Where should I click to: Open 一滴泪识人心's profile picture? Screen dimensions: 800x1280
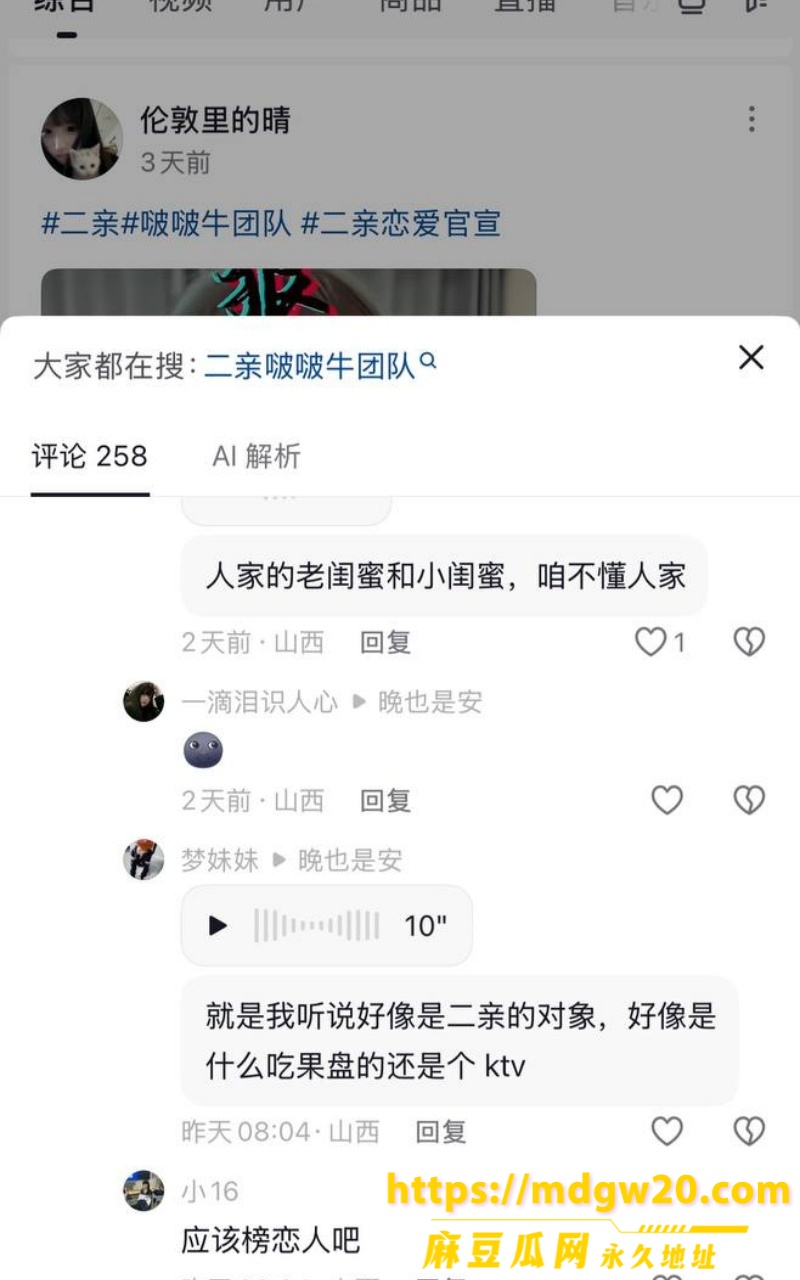(x=143, y=701)
